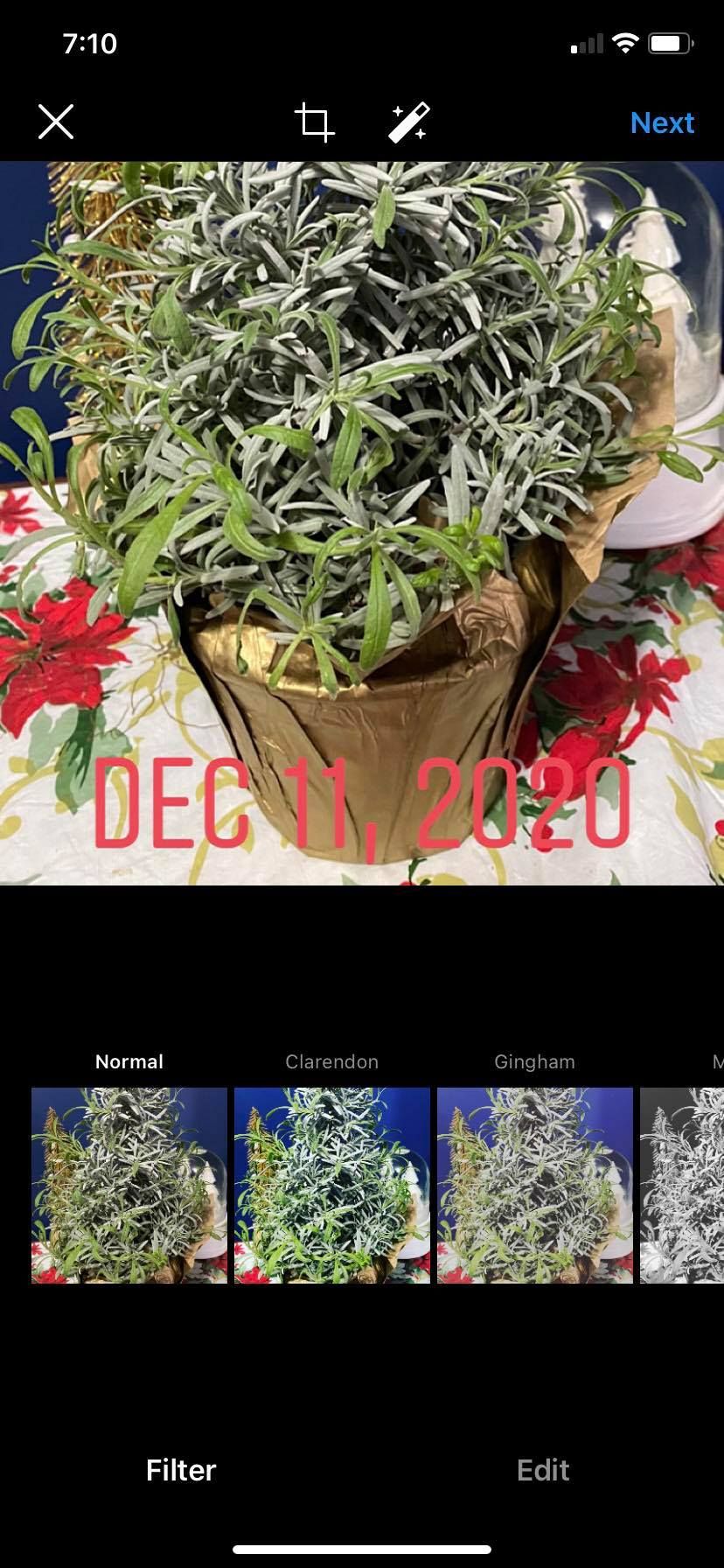Choose the black and white filter thumbnail
Viewport: 724px width, 1568px height.
(x=682, y=1185)
